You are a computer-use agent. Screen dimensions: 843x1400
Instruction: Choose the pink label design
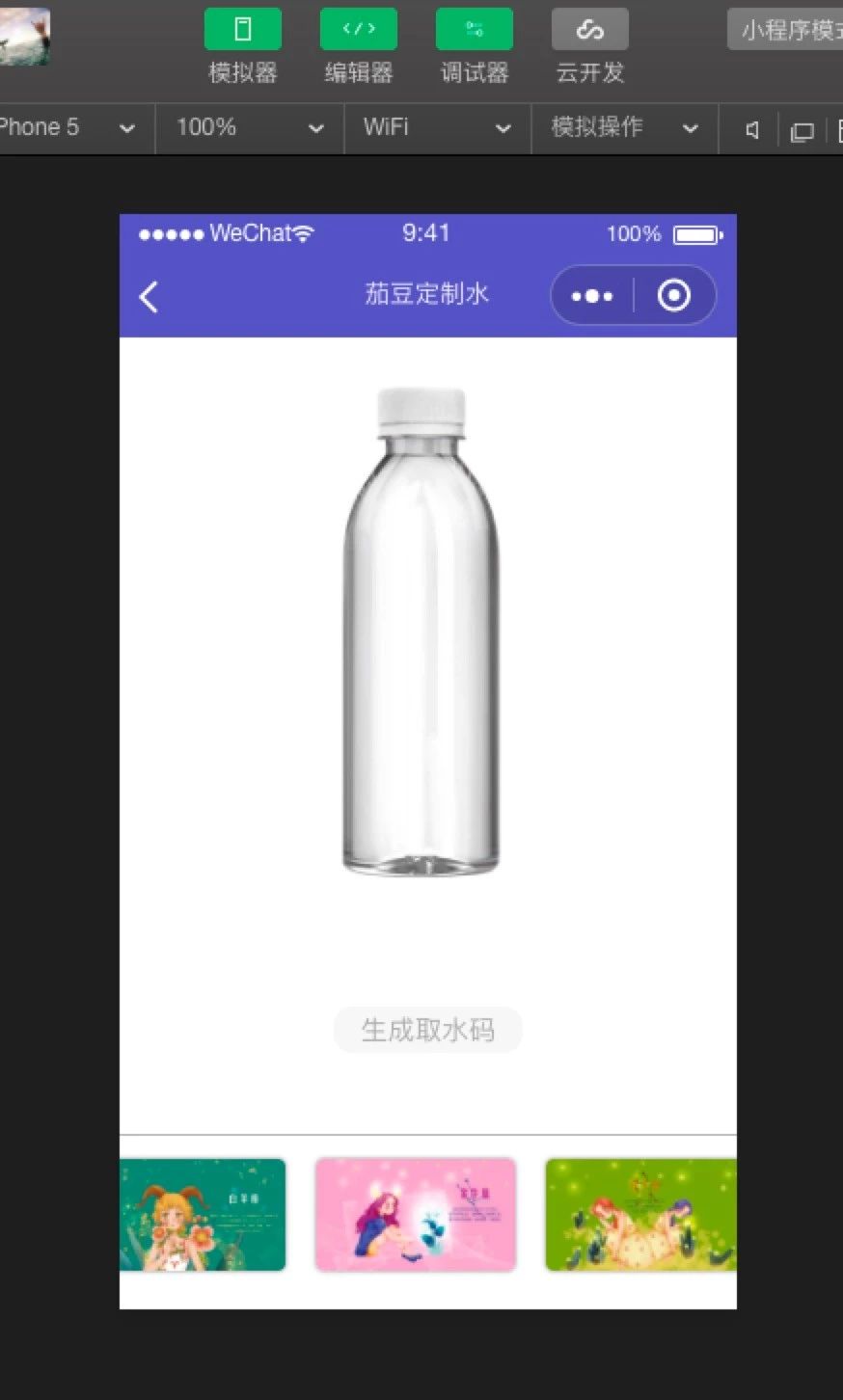pyautogui.click(x=416, y=1215)
